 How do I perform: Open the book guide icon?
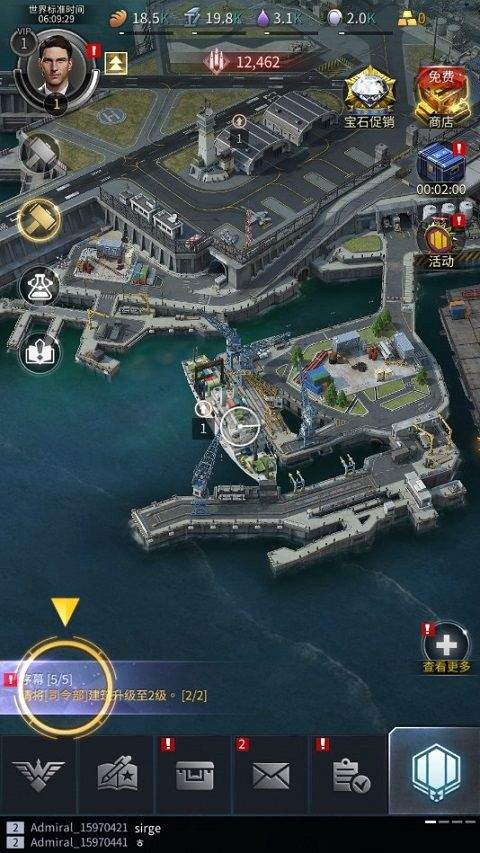pyautogui.click(x=39, y=354)
